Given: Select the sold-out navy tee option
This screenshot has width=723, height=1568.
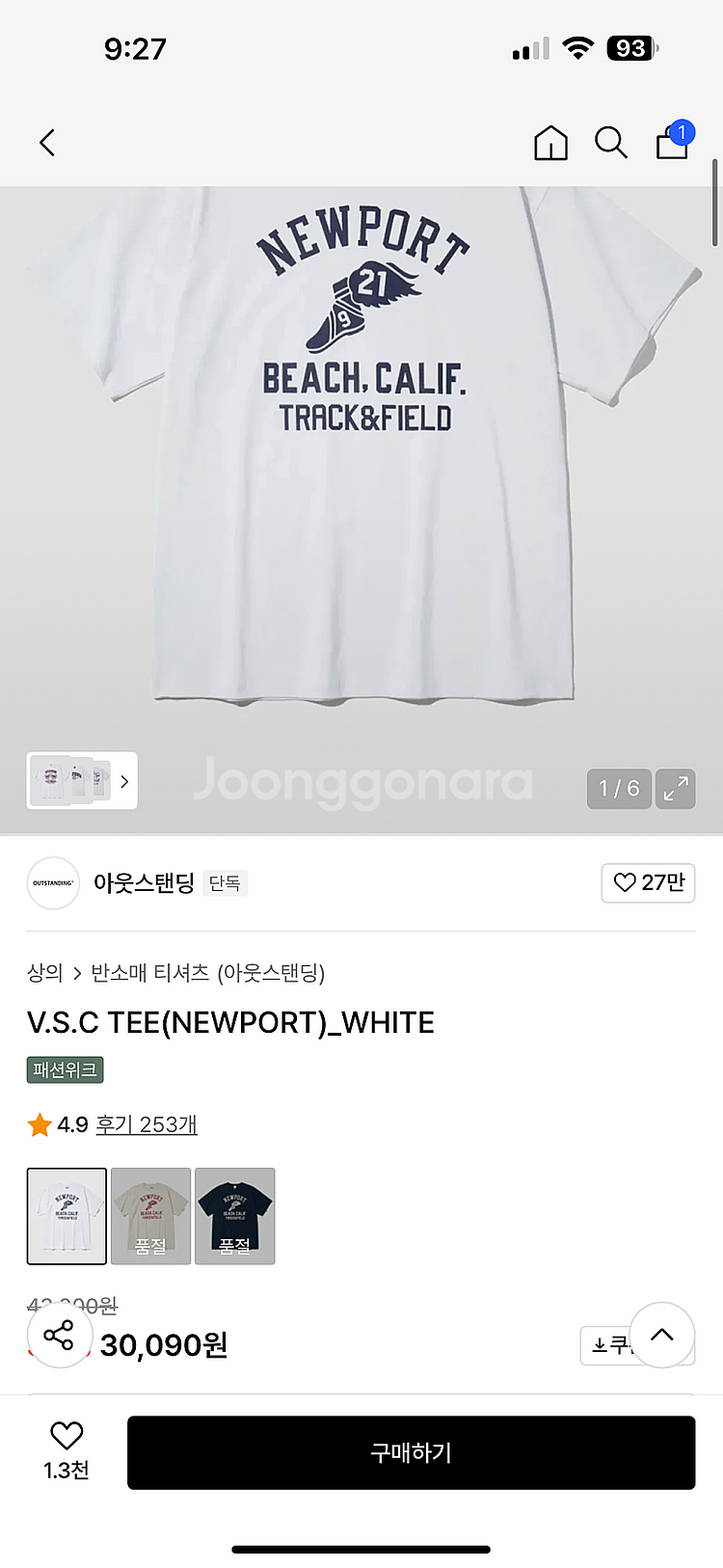Looking at the screenshot, I should (x=234, y=1215).
